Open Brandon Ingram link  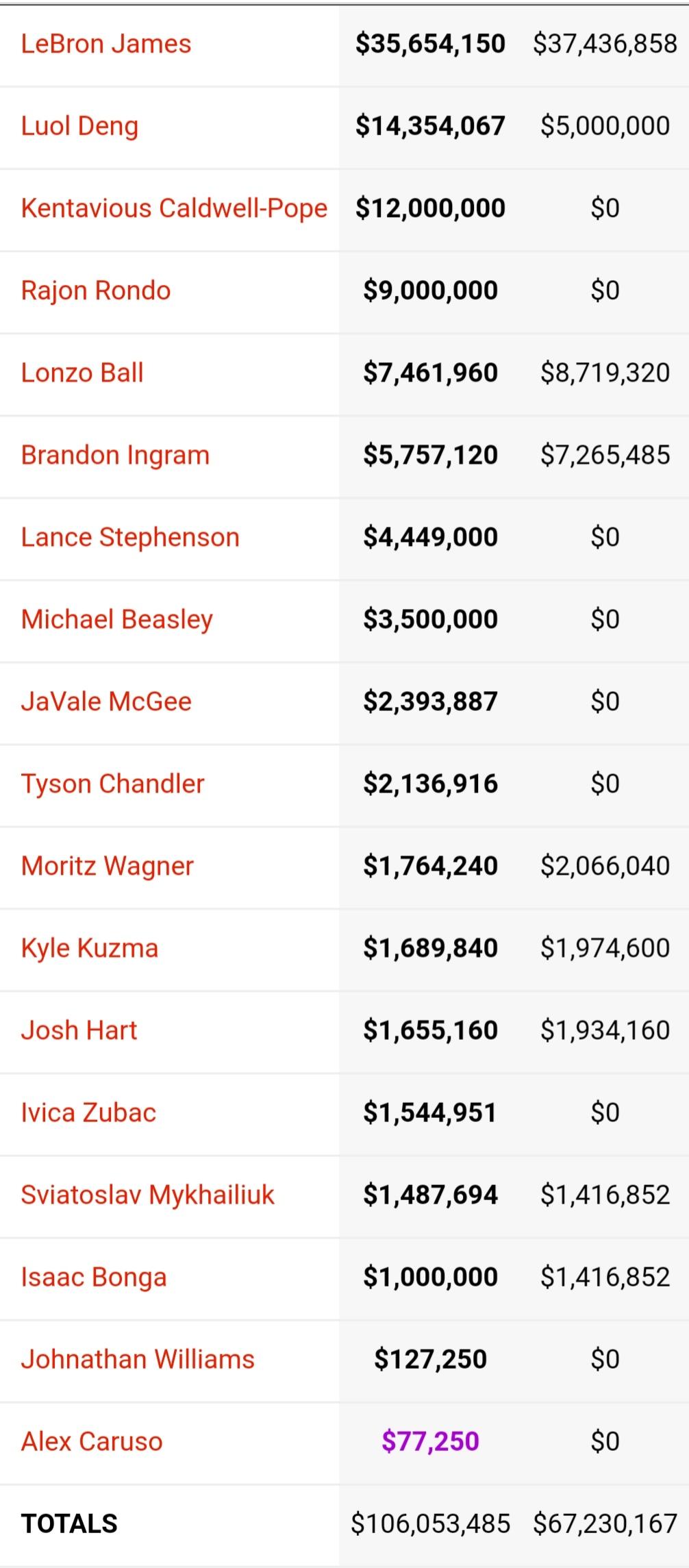point(115,455)
